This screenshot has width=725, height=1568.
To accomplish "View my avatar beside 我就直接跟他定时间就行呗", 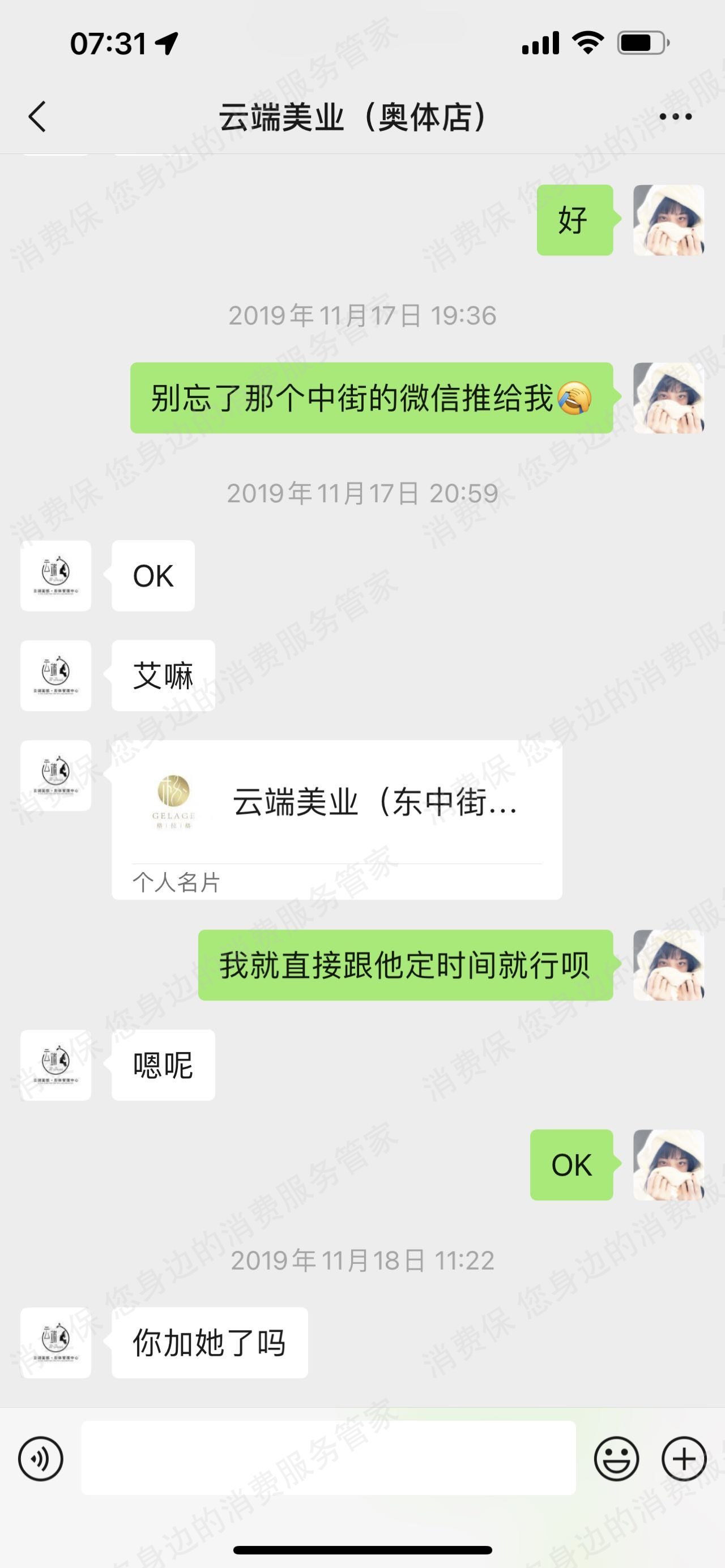I will tap(668, 965).
